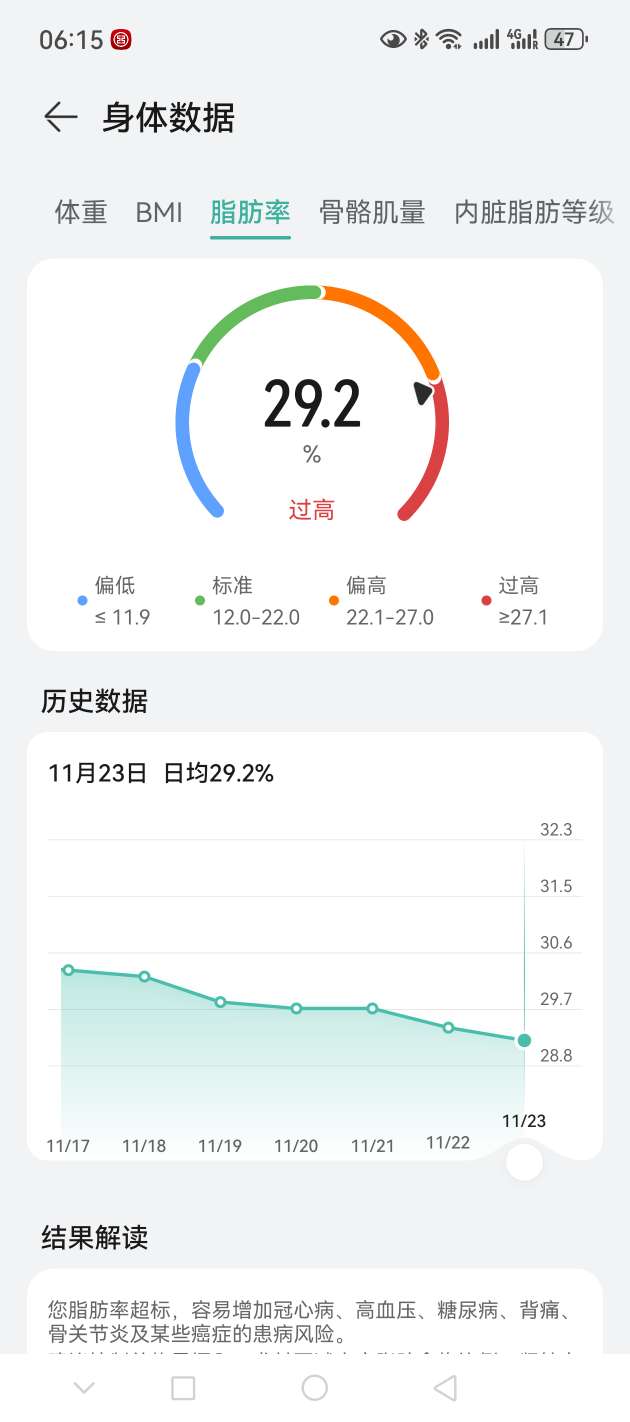Select the 11/20 data point on chart
This screenshot has height=1422, width=630.
pos(296,1008)
